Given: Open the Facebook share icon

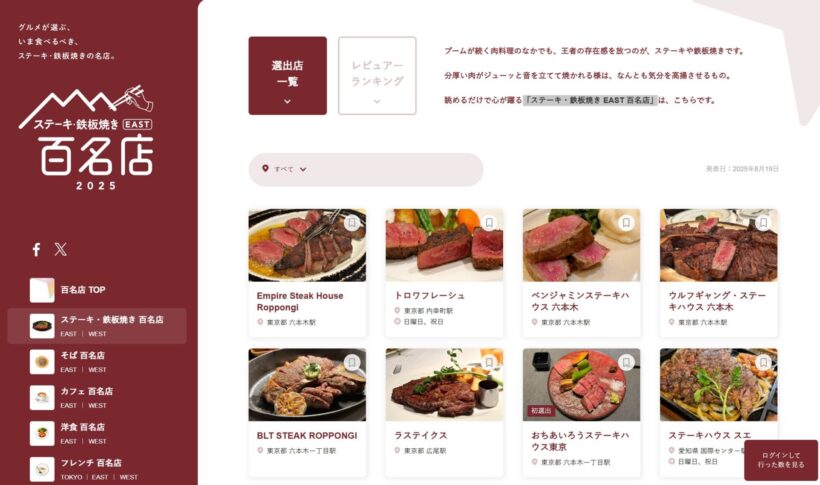Looking at the screenshot, I should (x=36, y=249).
